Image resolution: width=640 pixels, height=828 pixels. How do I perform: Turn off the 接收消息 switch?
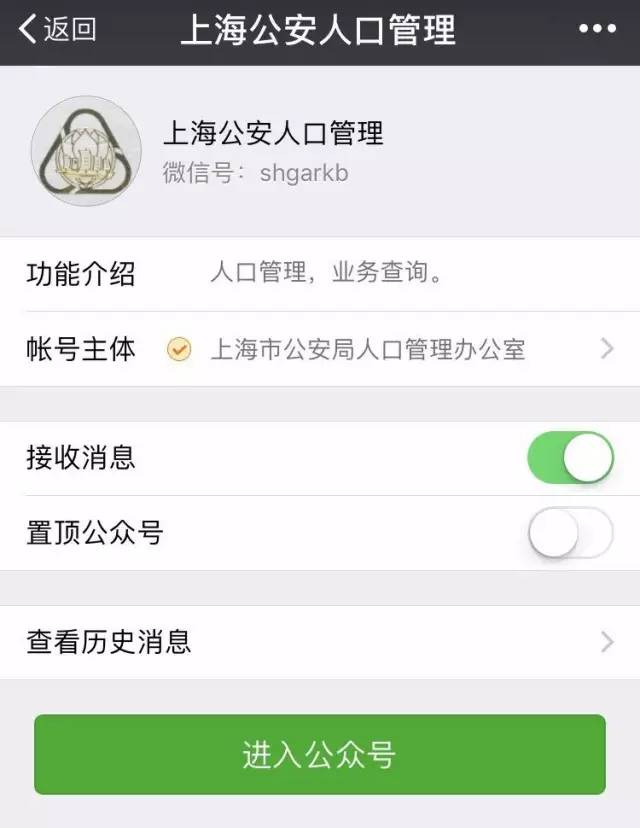point(570,458)
